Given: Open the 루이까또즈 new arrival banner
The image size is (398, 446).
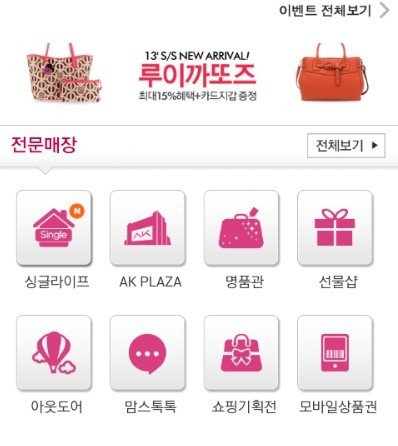Looking at the screenshot, I should 199,73.
